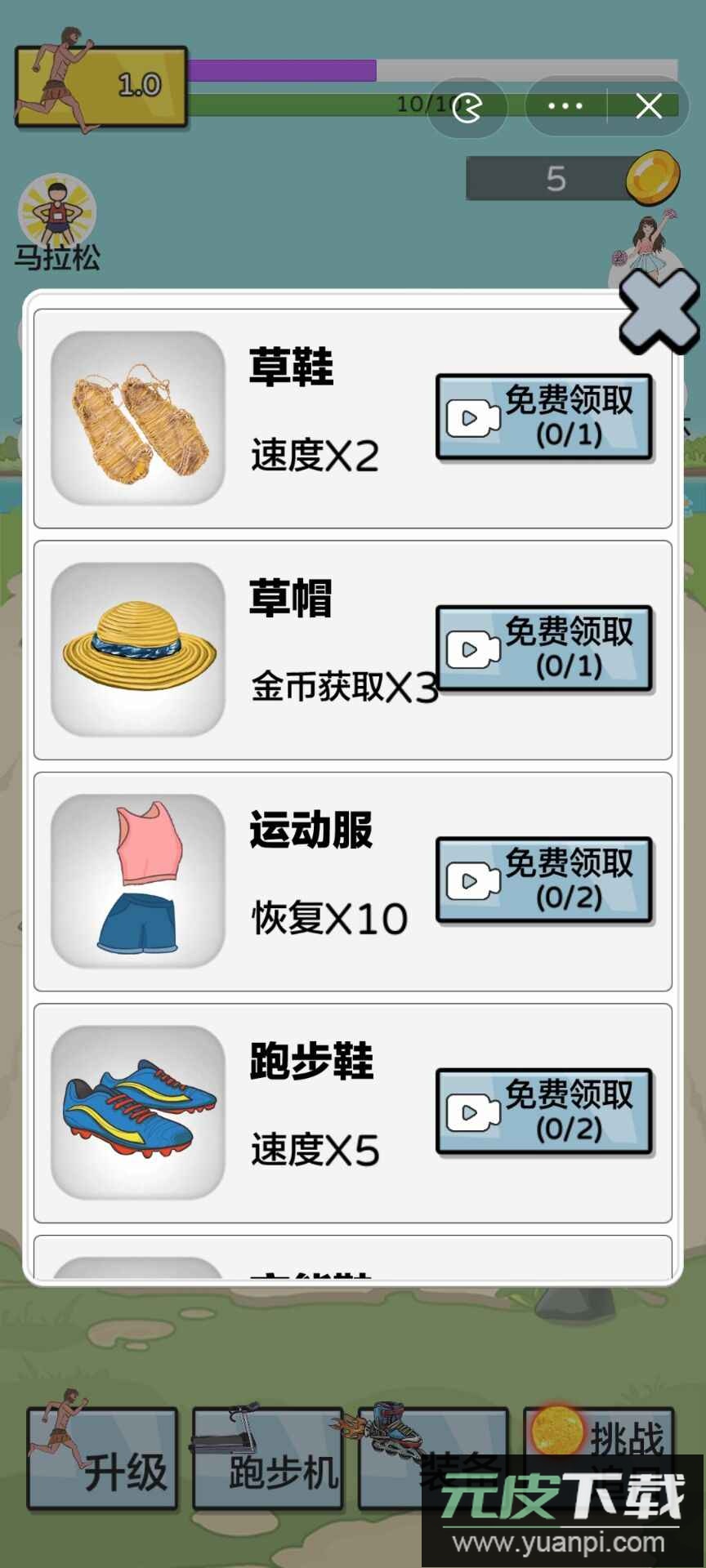Screen dimensions: 706x1568
Task: Claim the 跑步鞋 speed X5 reward
Action: point(543,1111)
